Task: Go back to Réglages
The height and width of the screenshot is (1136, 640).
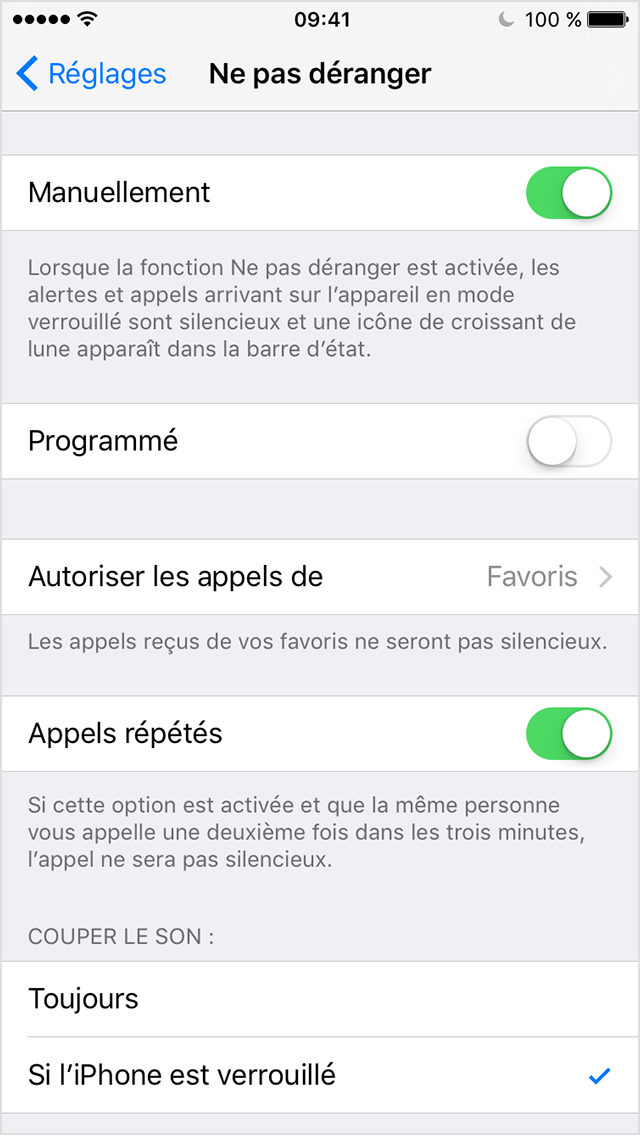Action: 91,74
